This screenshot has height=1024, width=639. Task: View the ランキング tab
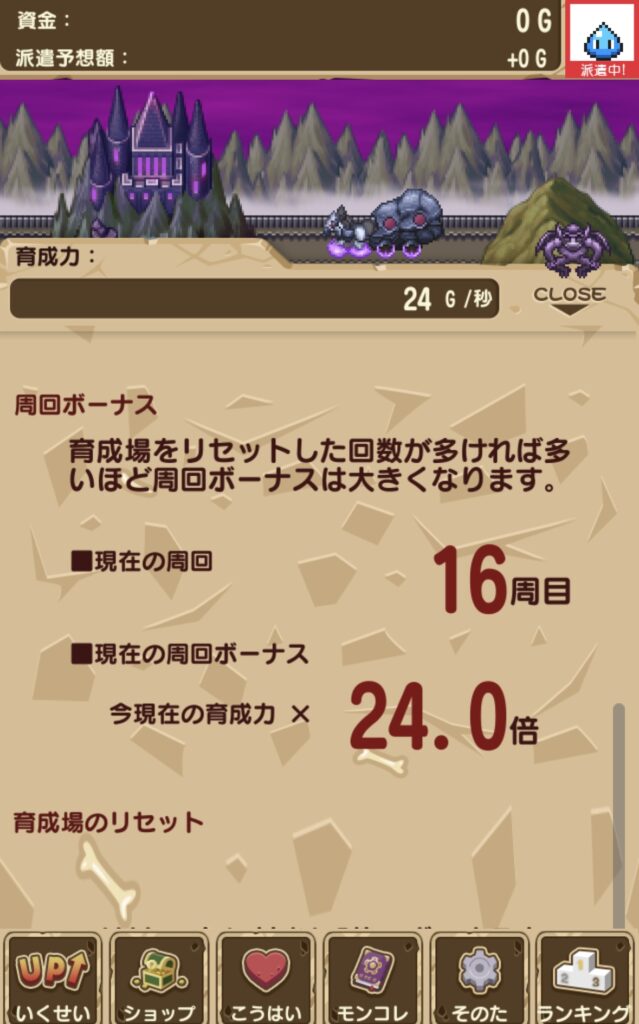(x=585, y=980)
